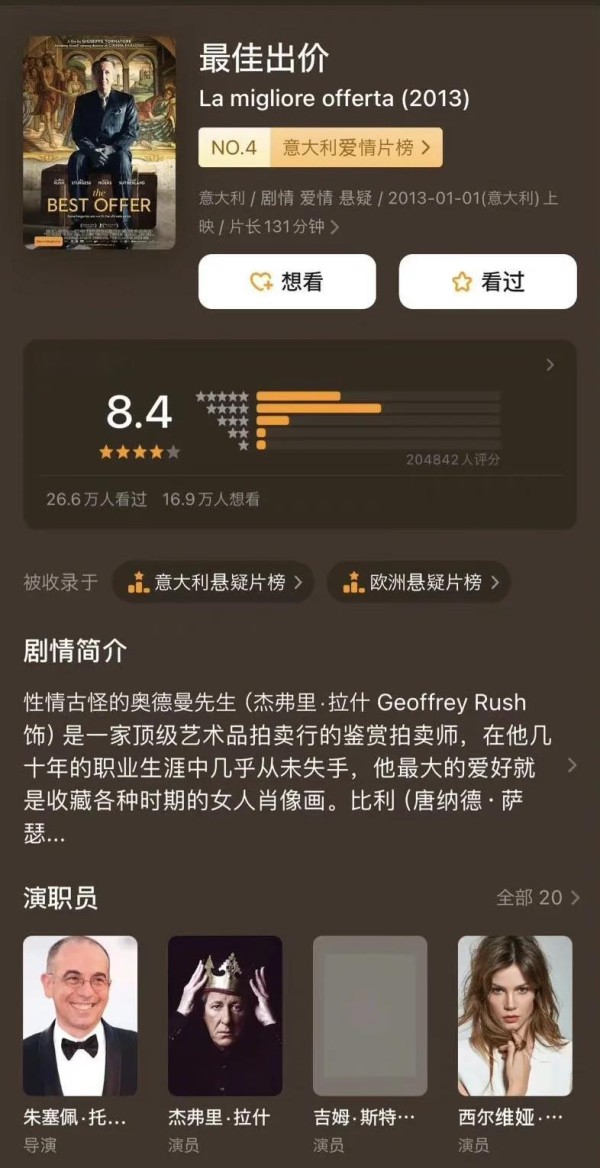Open actor 杰弗里·拉什 profile
Image resolution: width=600 pixels, height=1168 pixels.
(225, 1044)
